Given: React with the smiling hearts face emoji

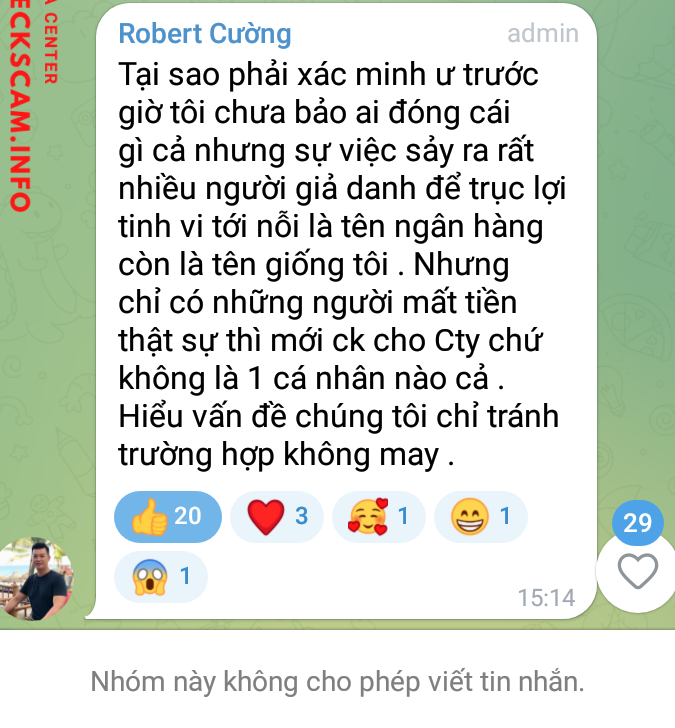Looking at the screenshot, I should [378, 517].
